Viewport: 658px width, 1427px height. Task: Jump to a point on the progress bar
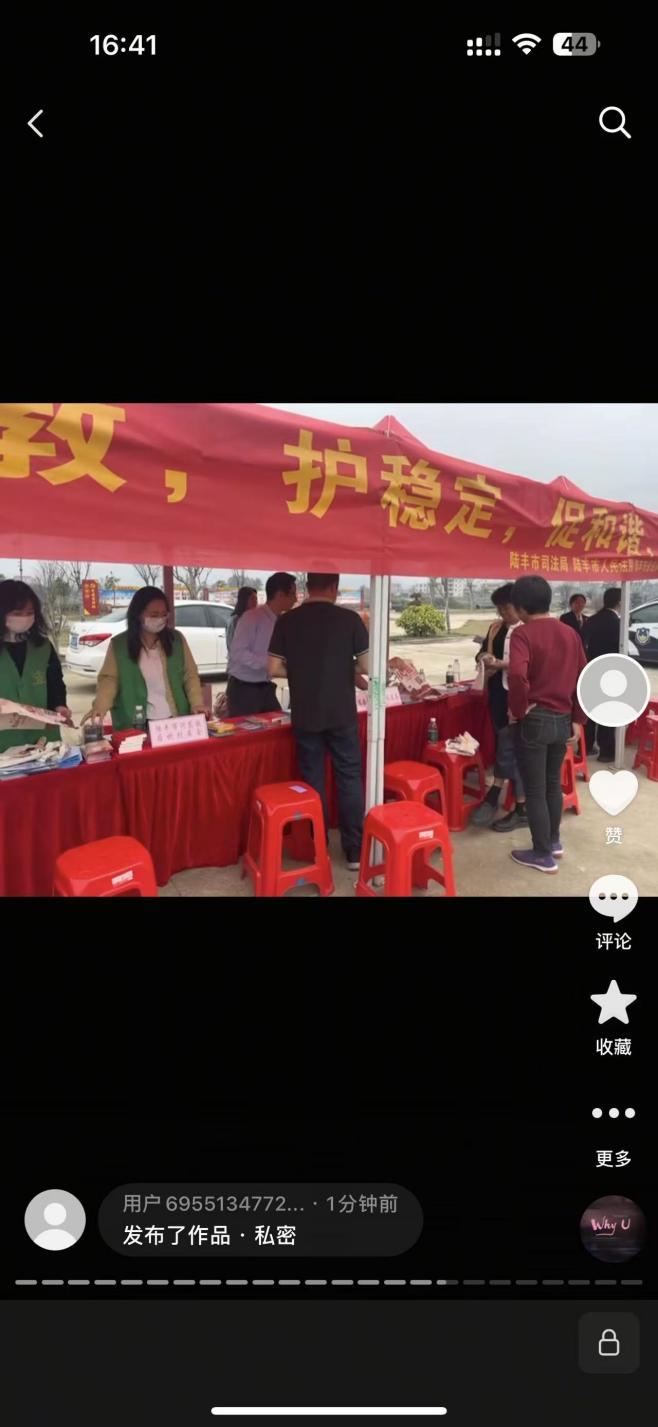pyautogui.click(x=330, y=1282)
